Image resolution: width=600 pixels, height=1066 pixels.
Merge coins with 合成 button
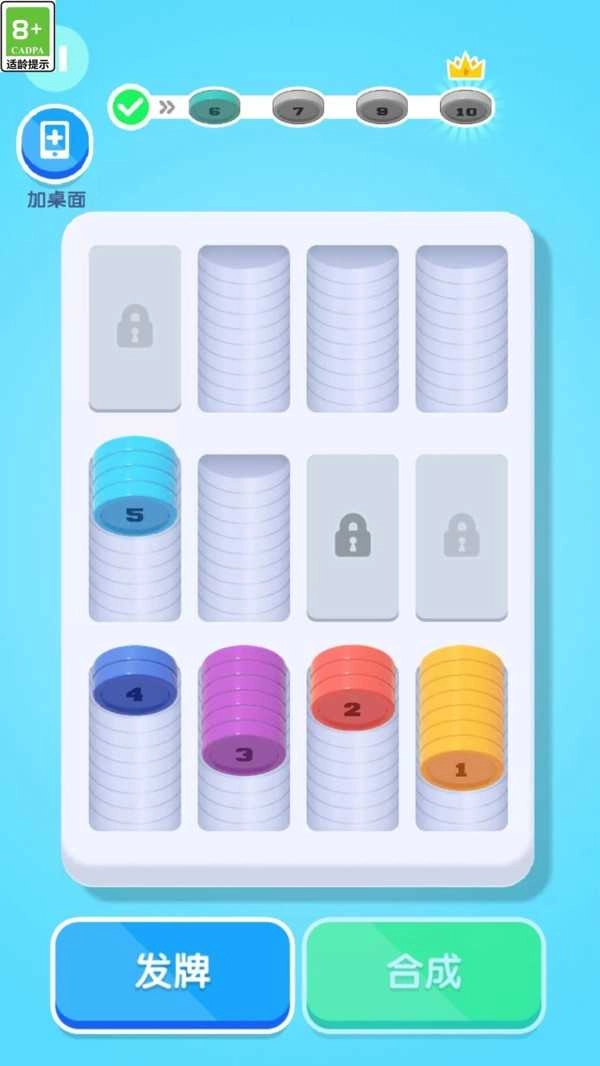coord(424,971)
